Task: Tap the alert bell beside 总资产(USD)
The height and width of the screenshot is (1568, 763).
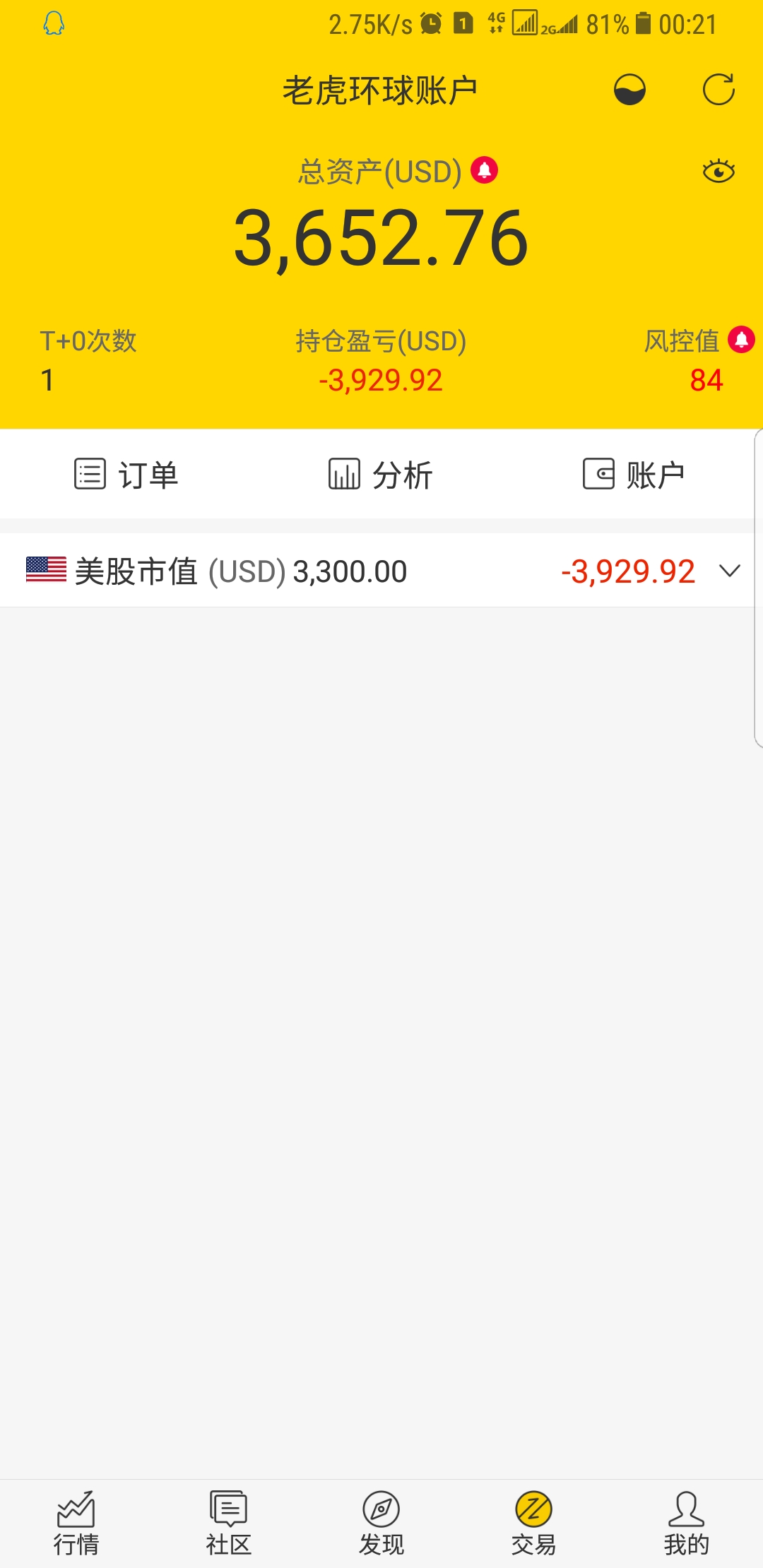Action: [x=485, y=170]
